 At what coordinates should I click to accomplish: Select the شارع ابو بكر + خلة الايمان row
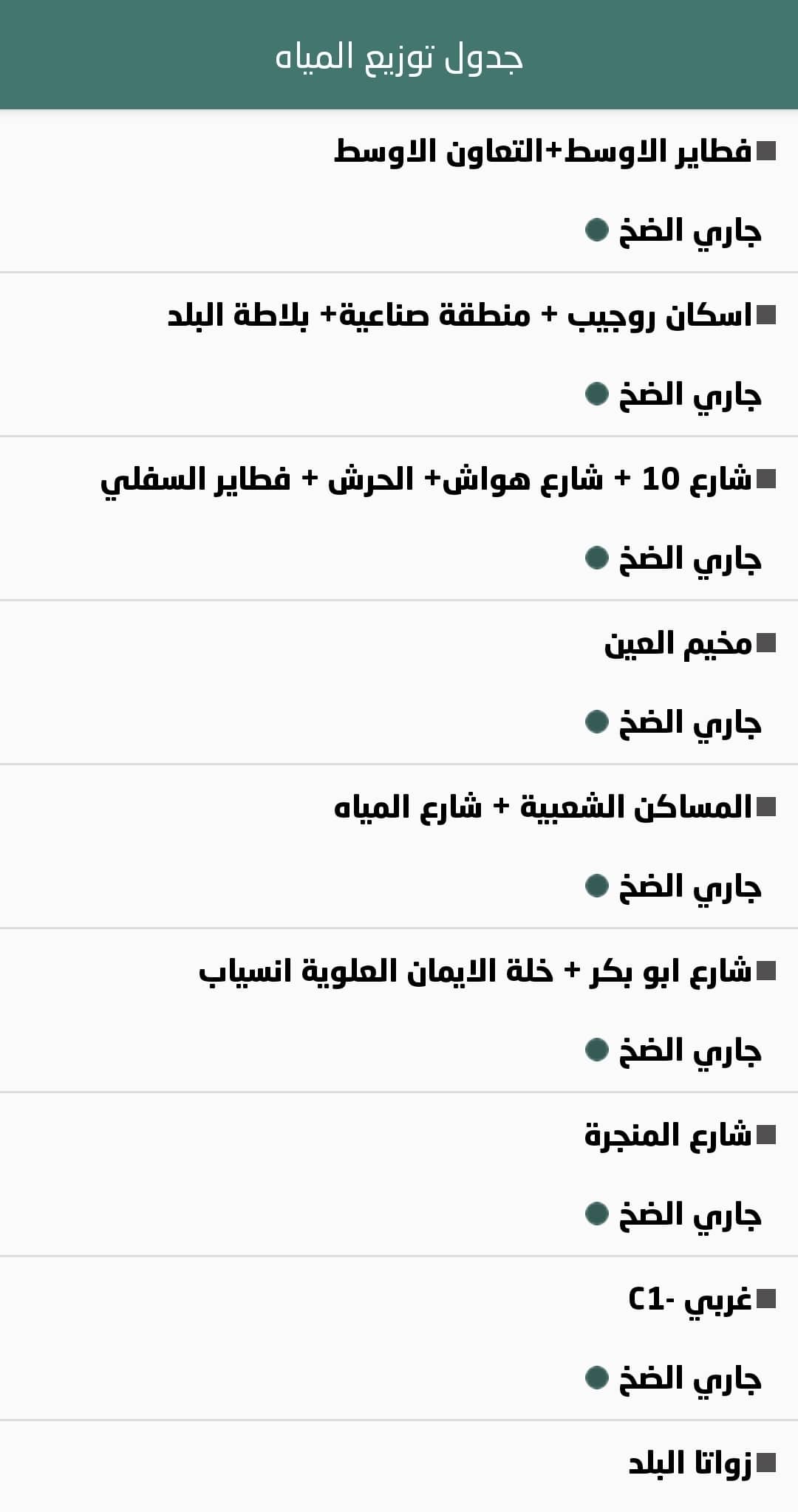point(475,972)
